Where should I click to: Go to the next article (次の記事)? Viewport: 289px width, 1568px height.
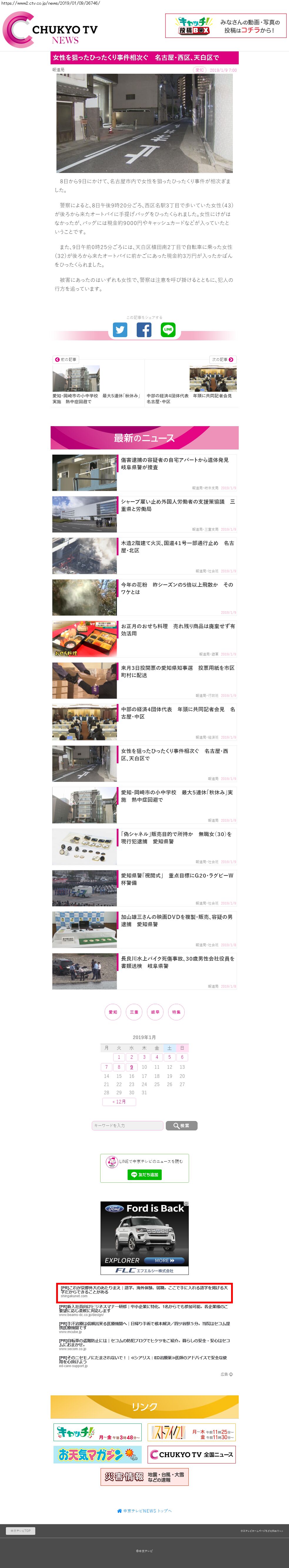pos(223,360)
